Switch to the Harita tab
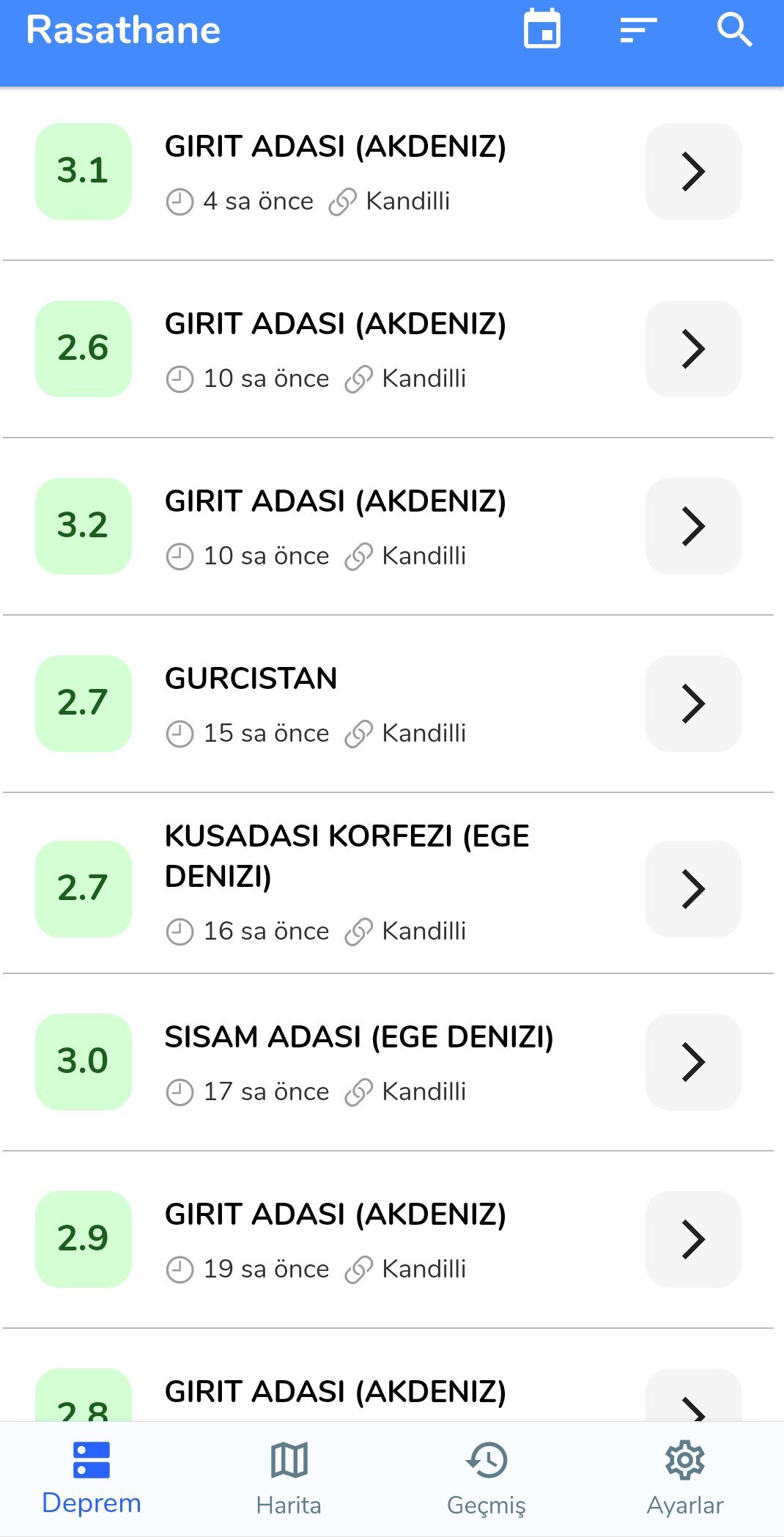Screen dimensions: 784x1537 coord(289,1478)
